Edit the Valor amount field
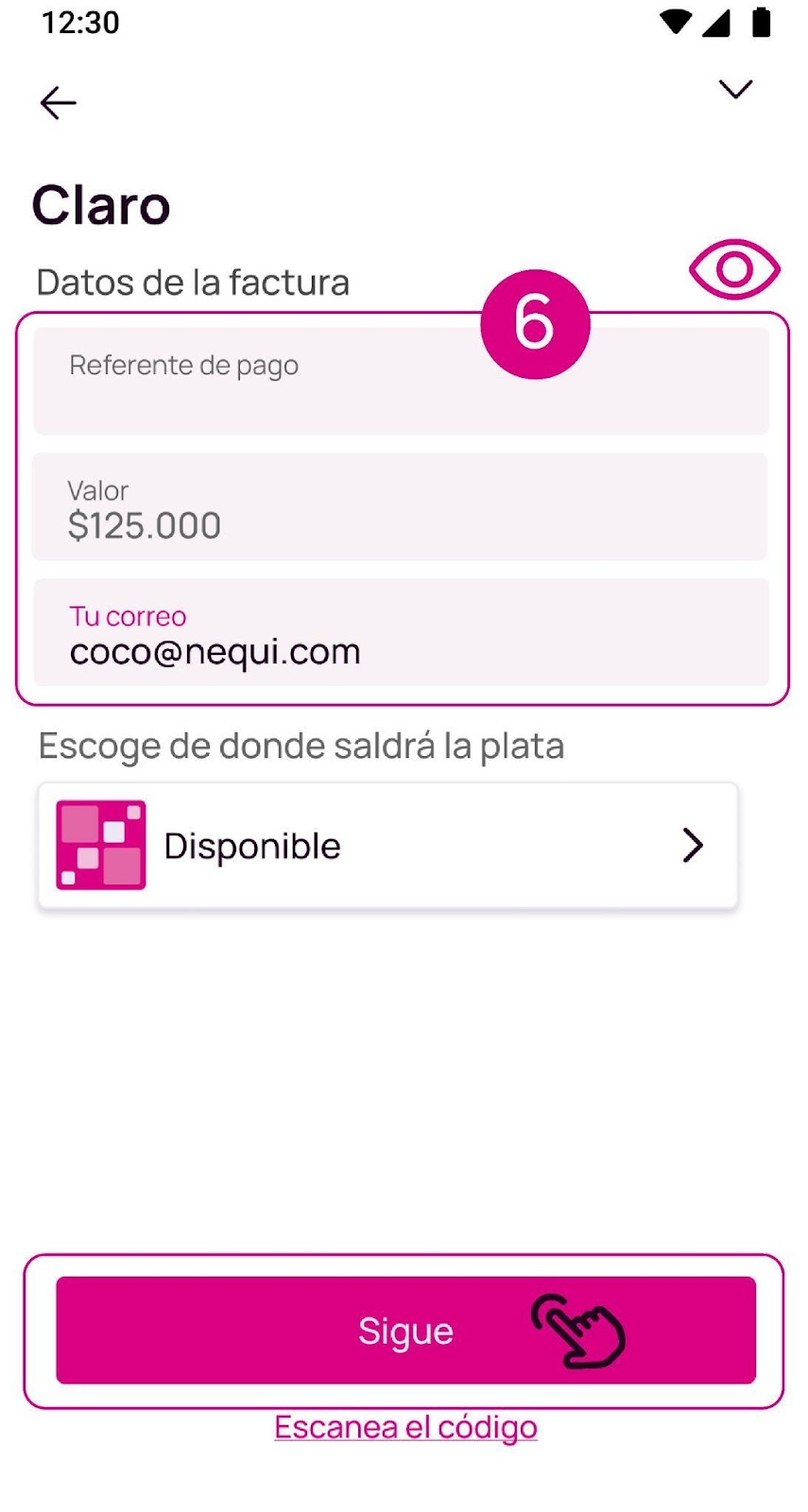This screenshot has width=808, height=1512. click(399, 507)
